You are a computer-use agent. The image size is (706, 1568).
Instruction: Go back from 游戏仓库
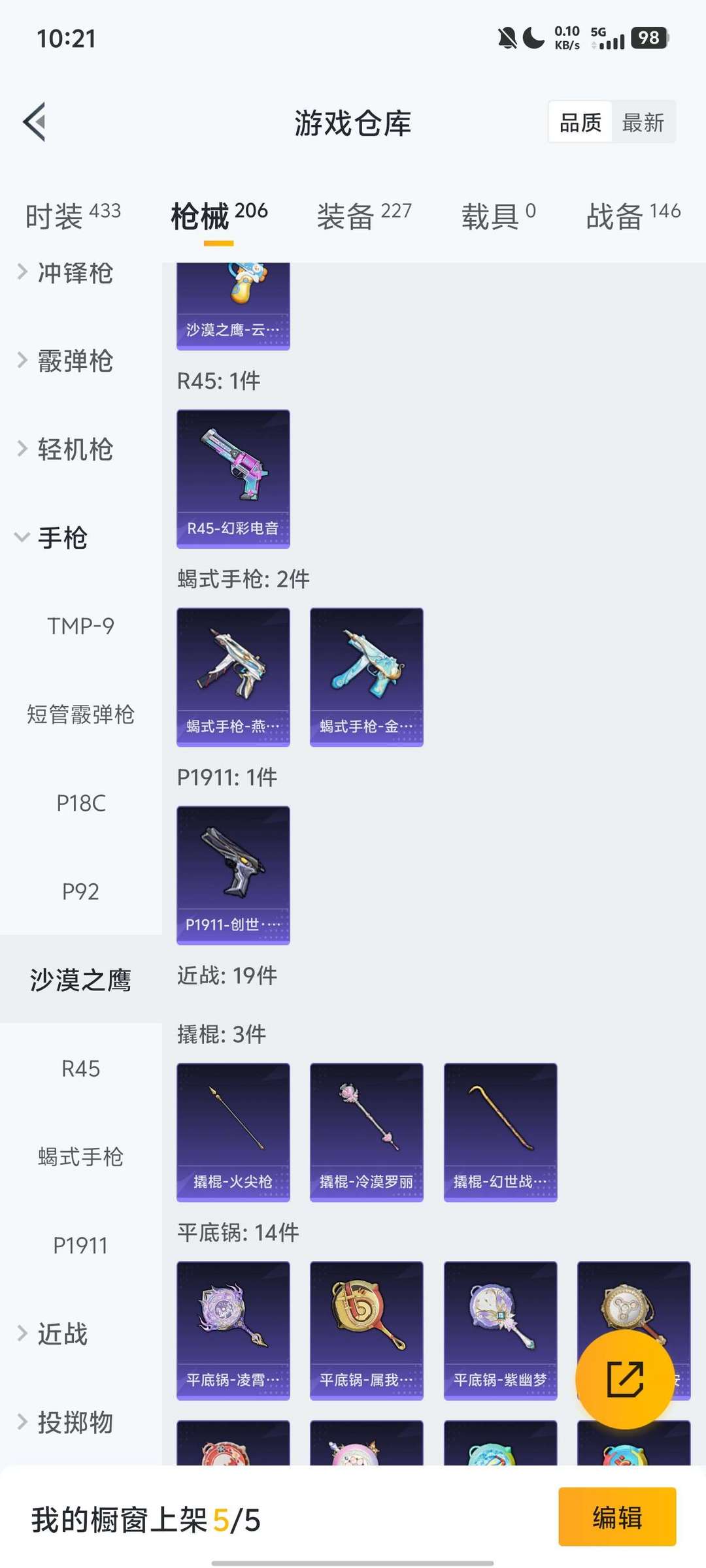(35, 122)
